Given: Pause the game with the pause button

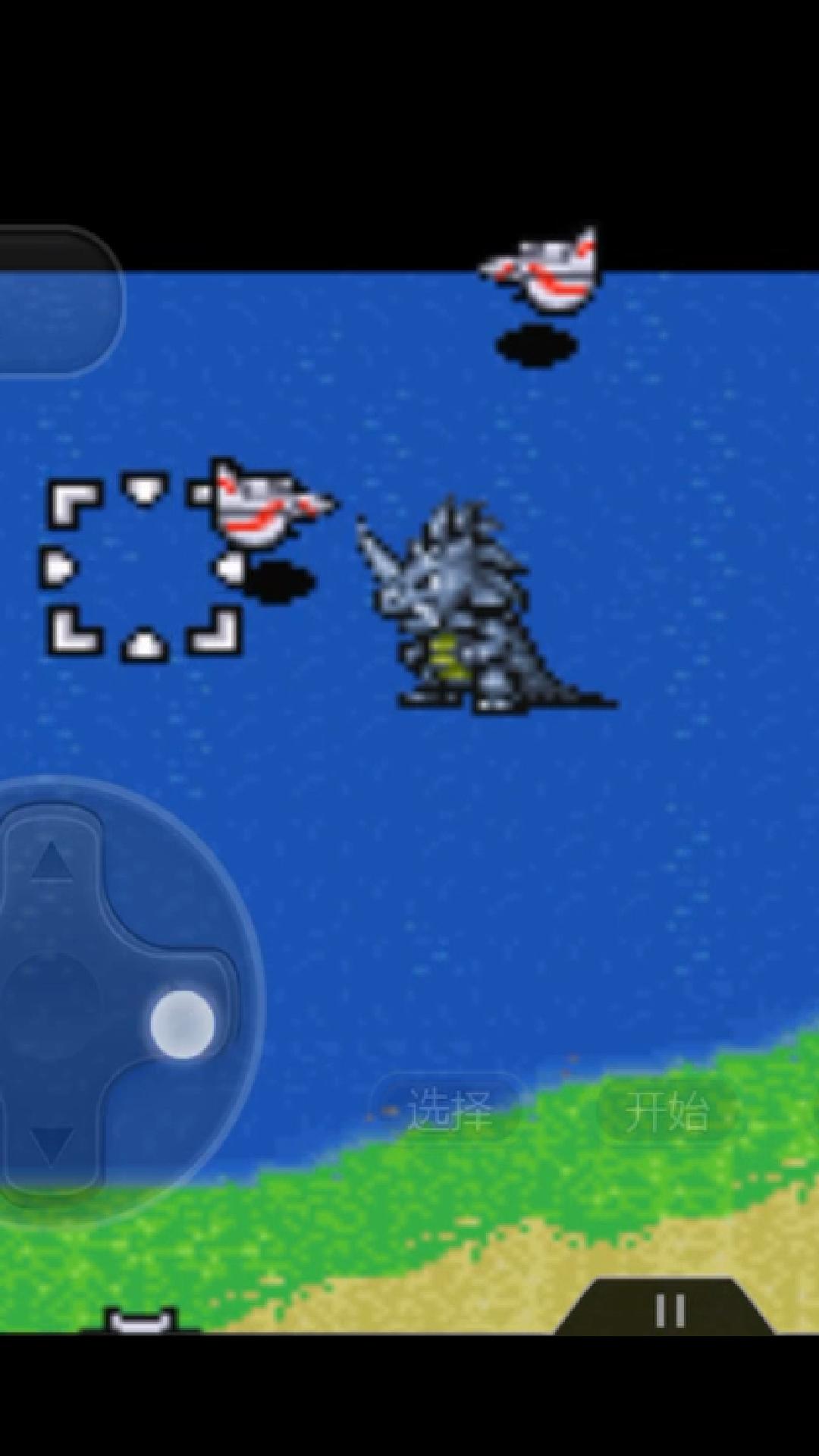Looking at the screenshot, I should [x=669, y=1310].
